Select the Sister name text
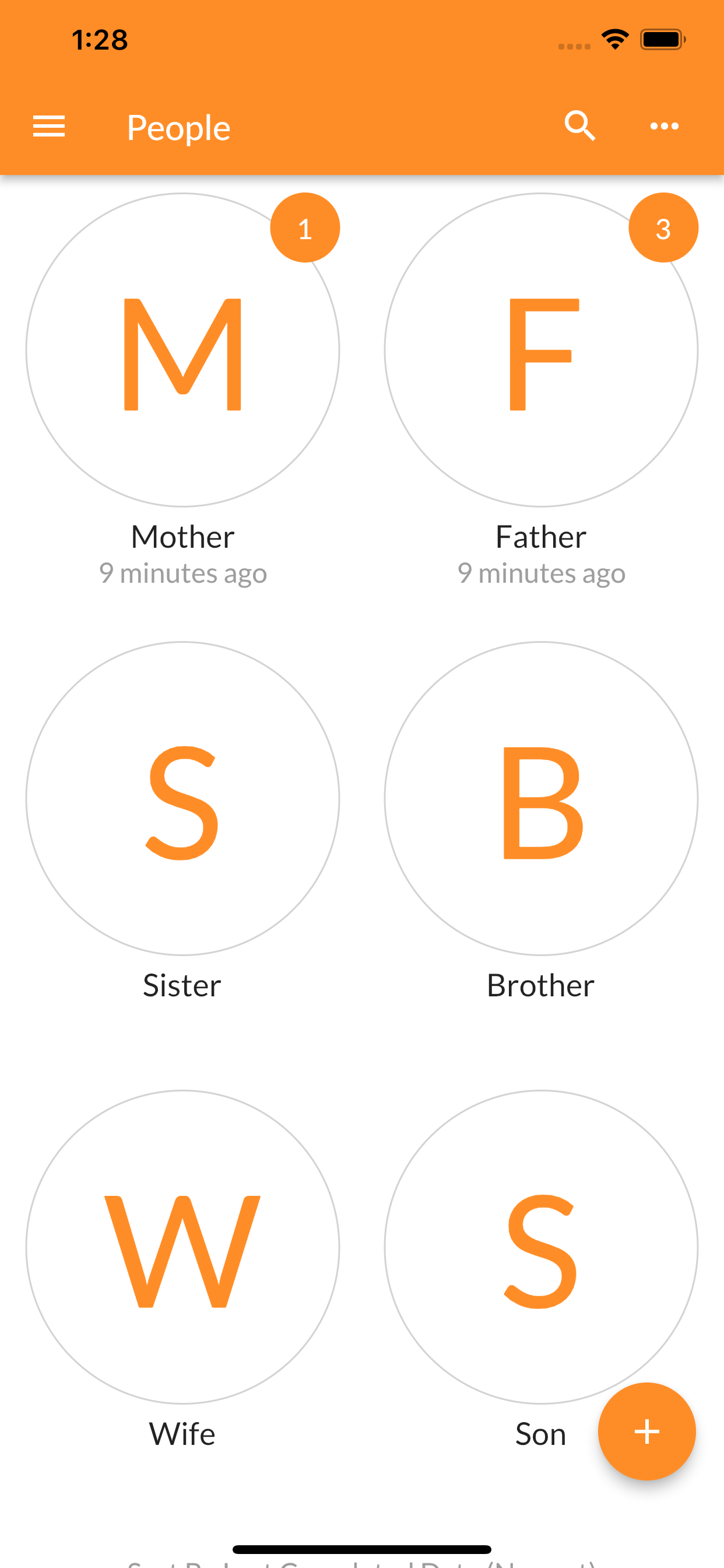The image size is (724, 1568). coord(181,986)
